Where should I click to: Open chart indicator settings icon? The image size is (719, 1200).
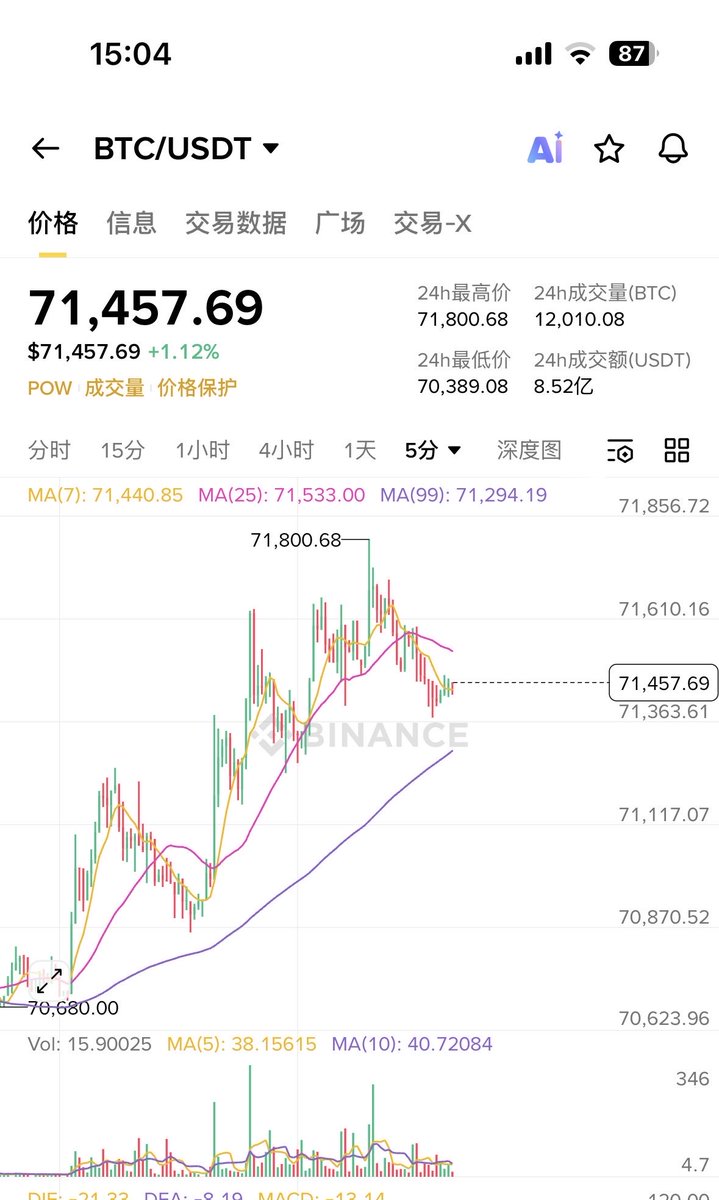click(x=620, y=452)
